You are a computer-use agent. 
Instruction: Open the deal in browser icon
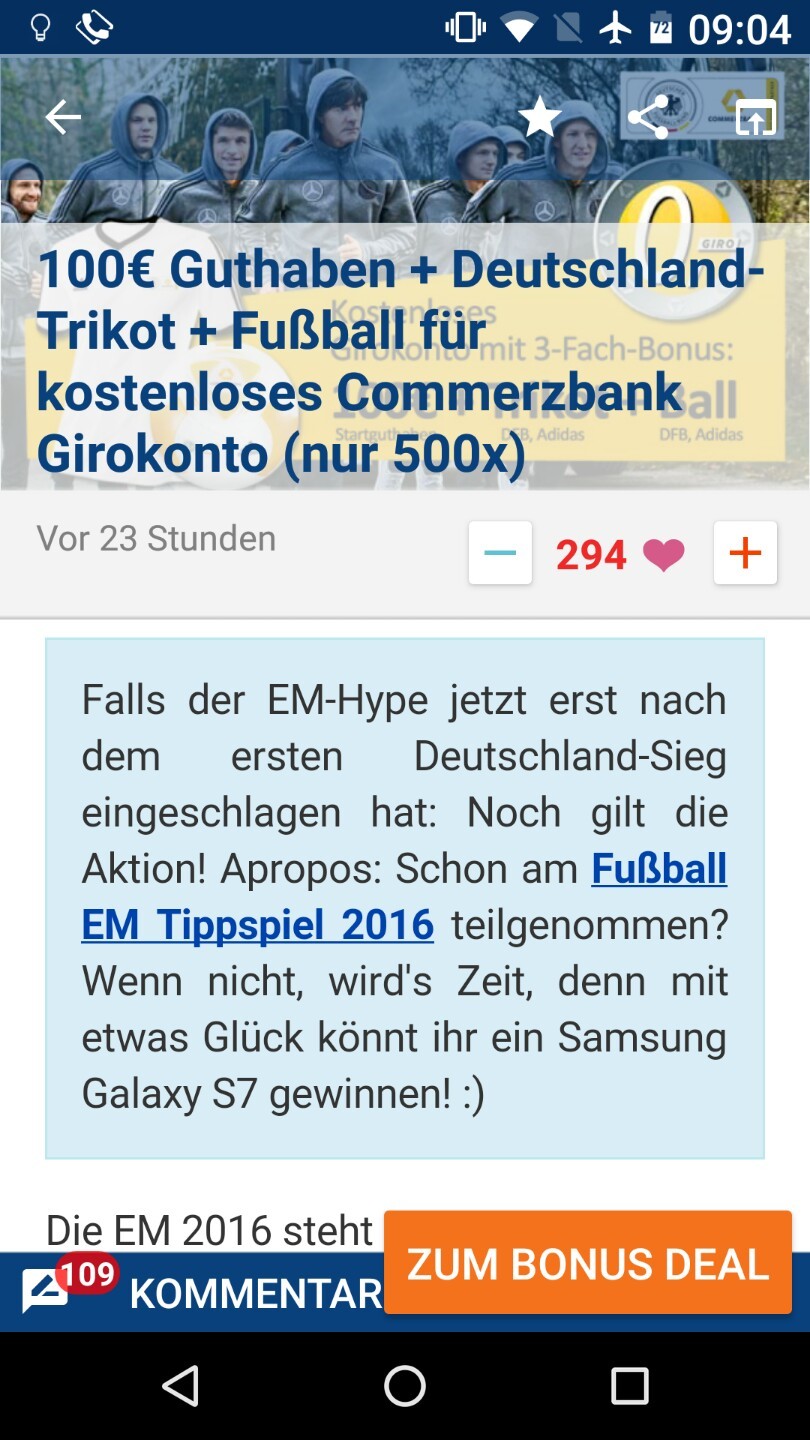756,118
